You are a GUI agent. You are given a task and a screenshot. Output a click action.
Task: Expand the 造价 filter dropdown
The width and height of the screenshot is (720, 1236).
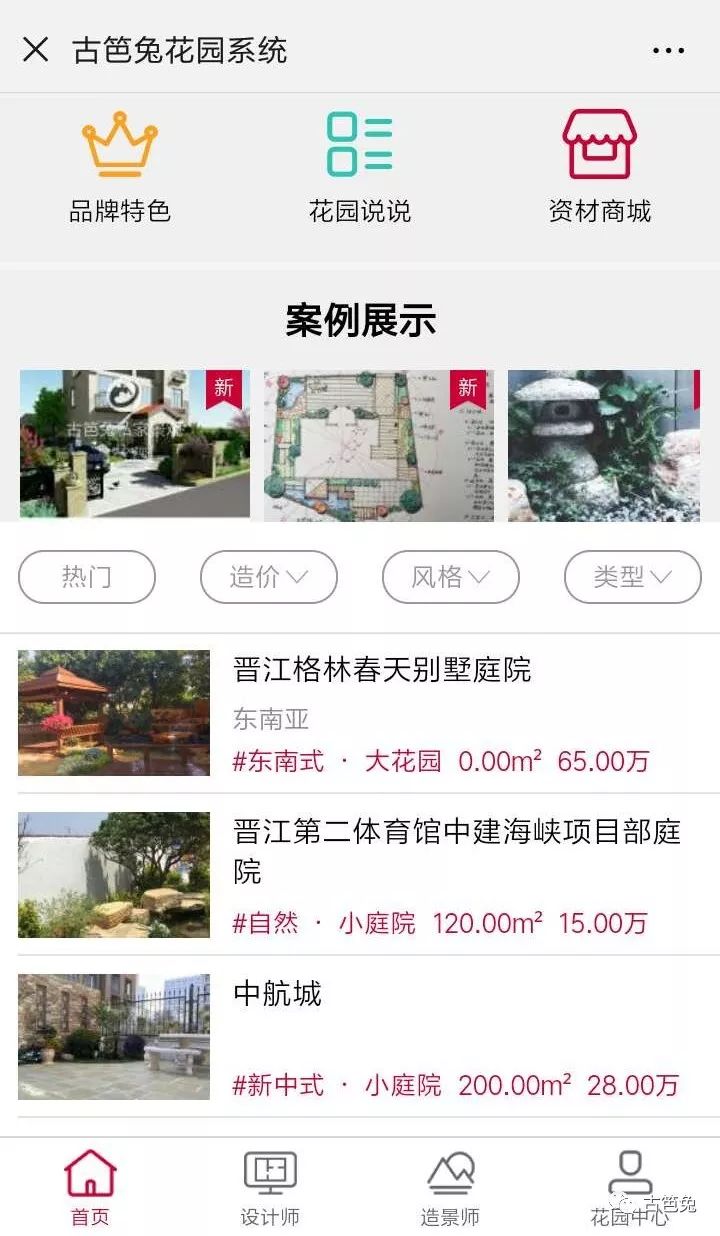(x=268, y=577)
